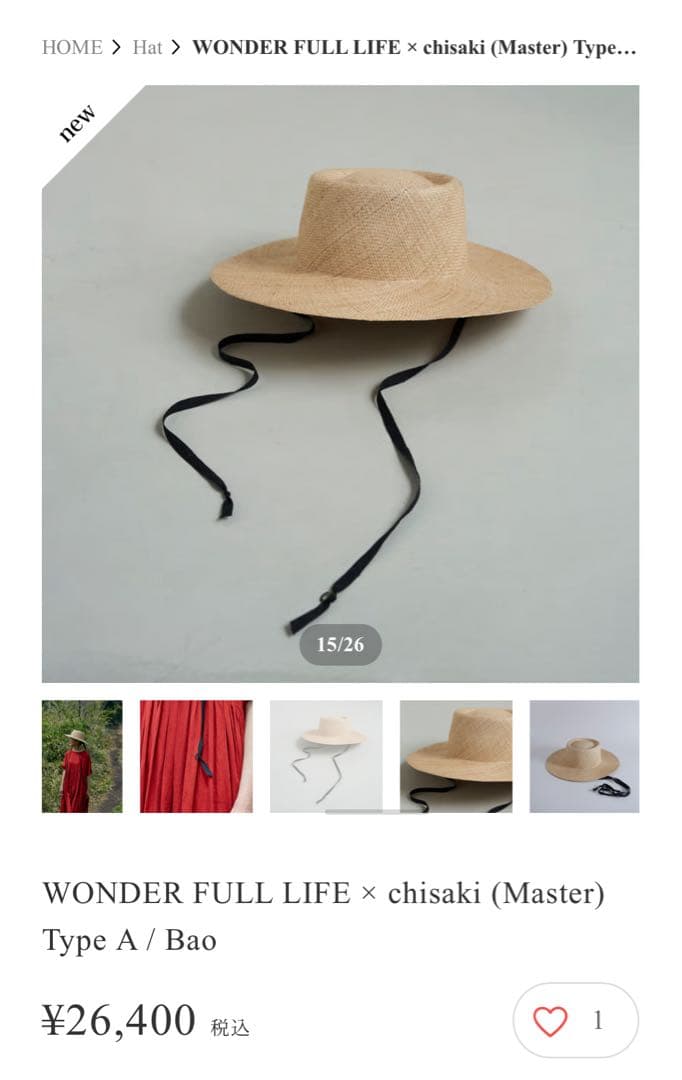Select the close-up straw hat brim thumbnail

[456, 756]
